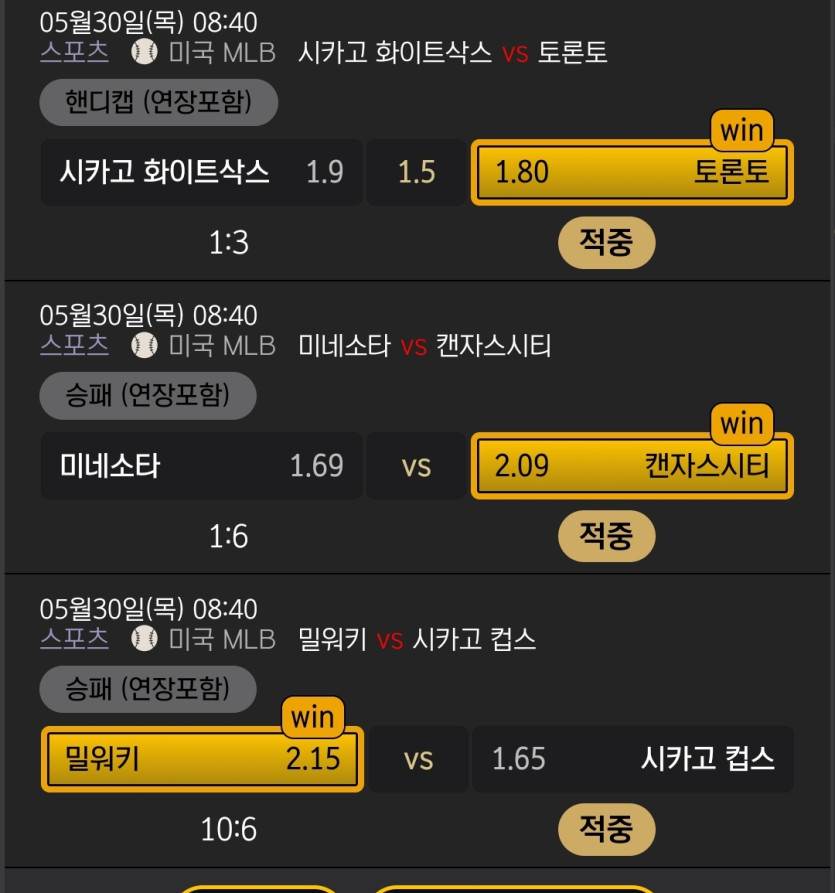Open the 스포츠 link above 밀워키 vs 시카고 컵스
Image resolution: width=835 pixels, height=893 pixels.
pyautogui.click(x=74, y=639)
